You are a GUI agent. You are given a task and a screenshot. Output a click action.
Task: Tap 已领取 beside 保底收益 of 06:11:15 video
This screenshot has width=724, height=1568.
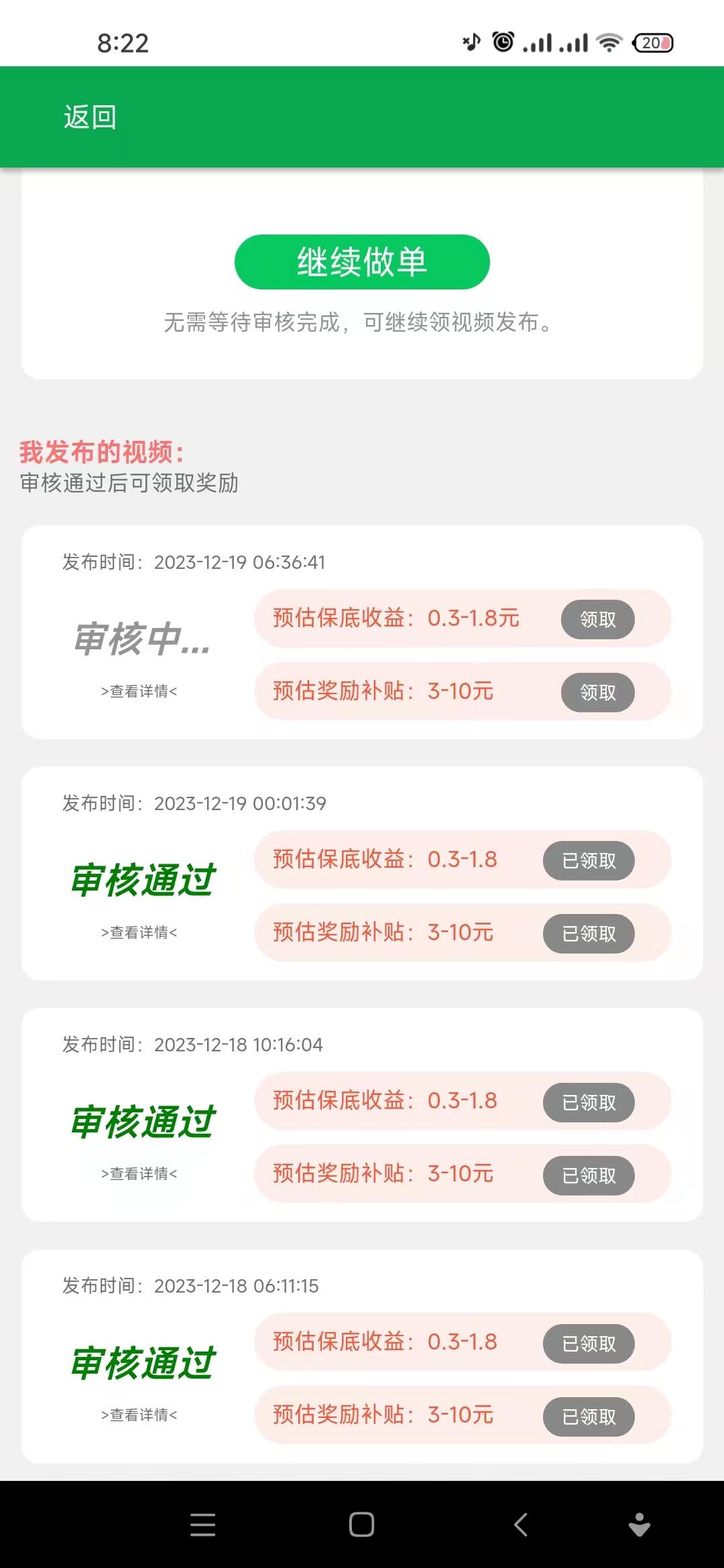(x=589, y=1344)
